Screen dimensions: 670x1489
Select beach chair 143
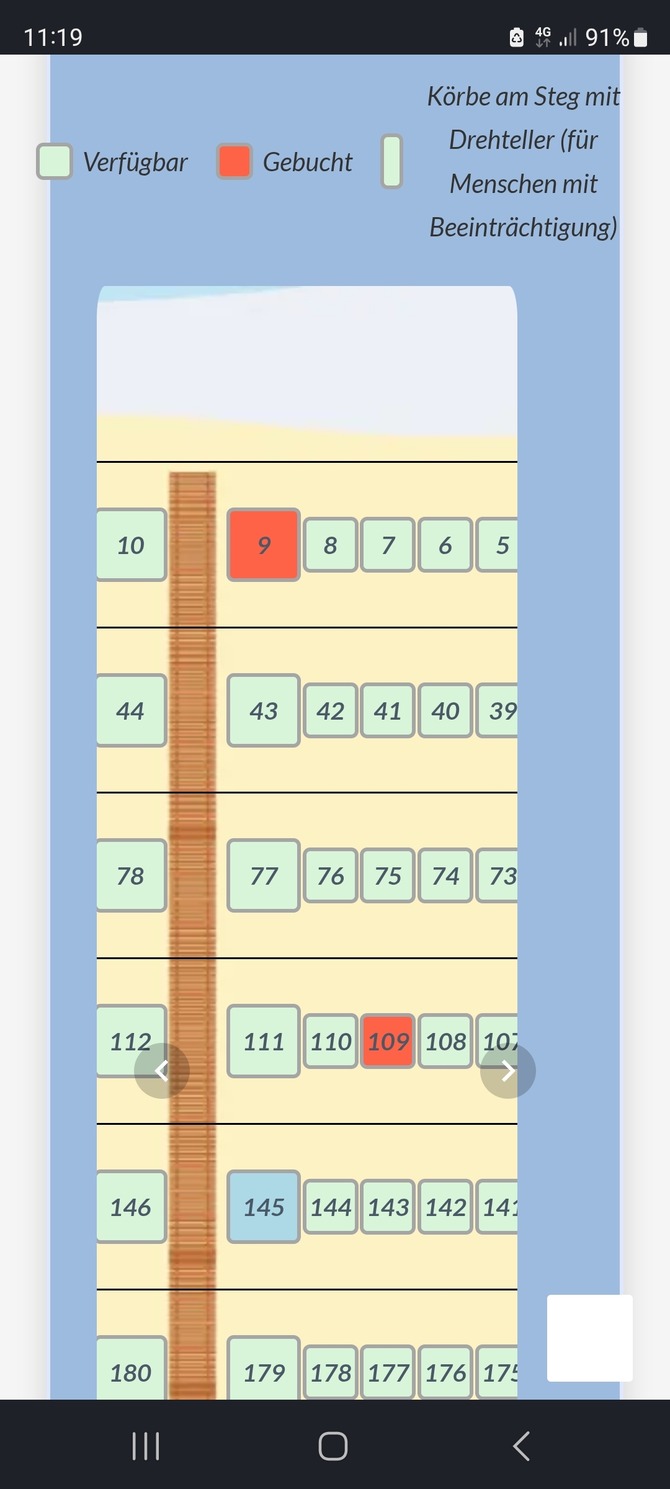pyautogui.click(x=388, y=1207)
